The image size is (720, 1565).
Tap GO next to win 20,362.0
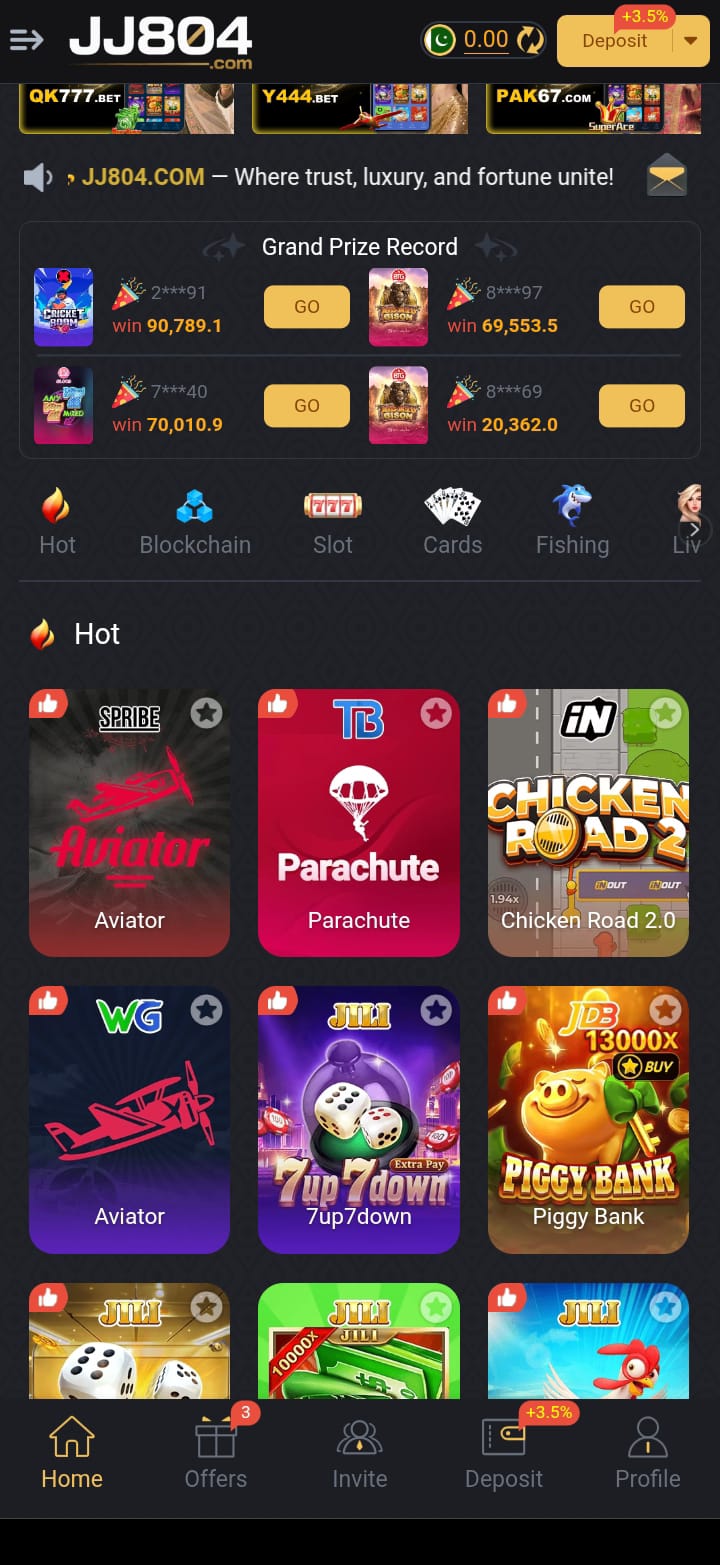click(x=641, y=406)
